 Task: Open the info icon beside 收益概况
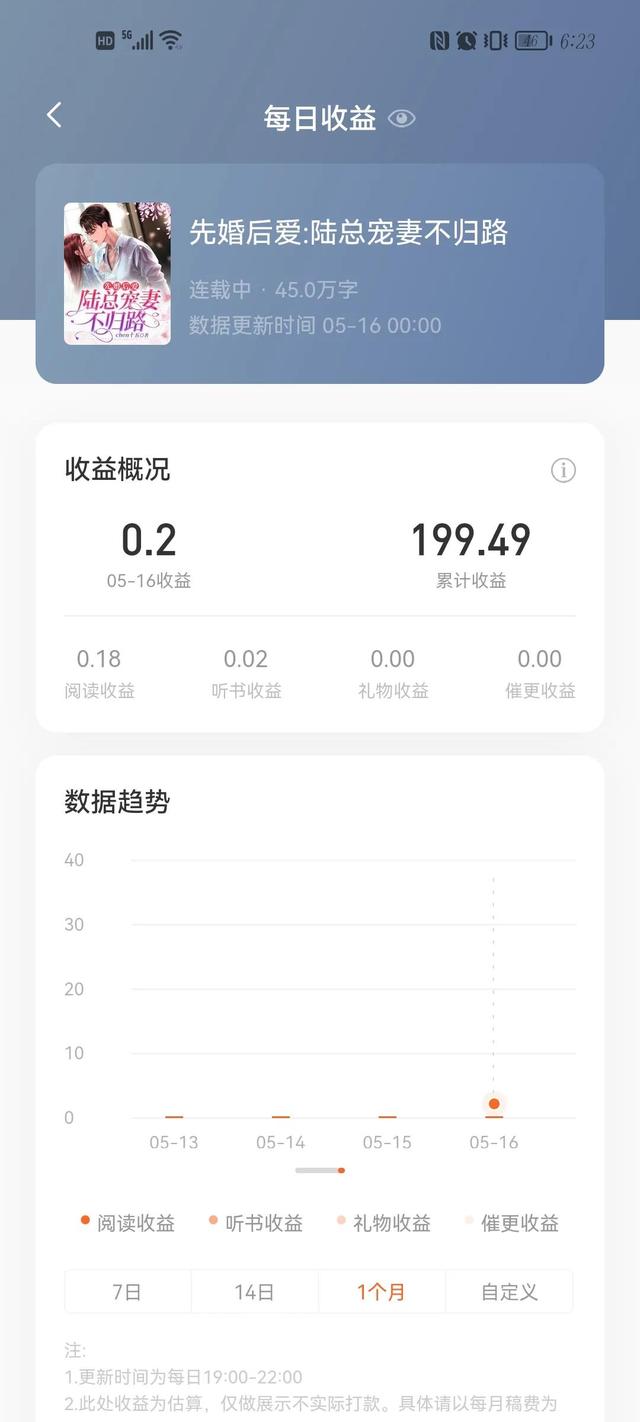(563, 470)
